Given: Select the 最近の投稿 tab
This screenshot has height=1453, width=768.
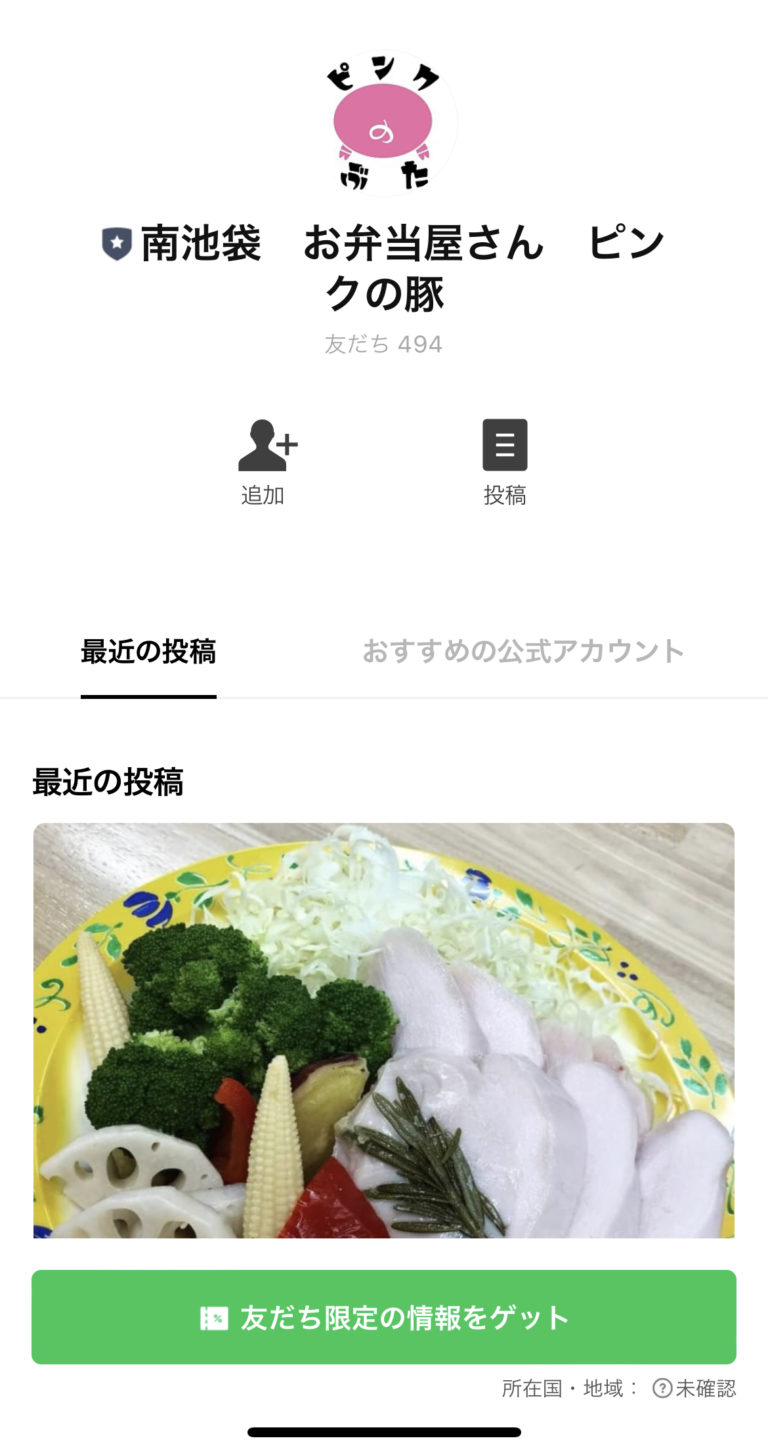Looking at the screenshot, I should (x=148, y=650).
